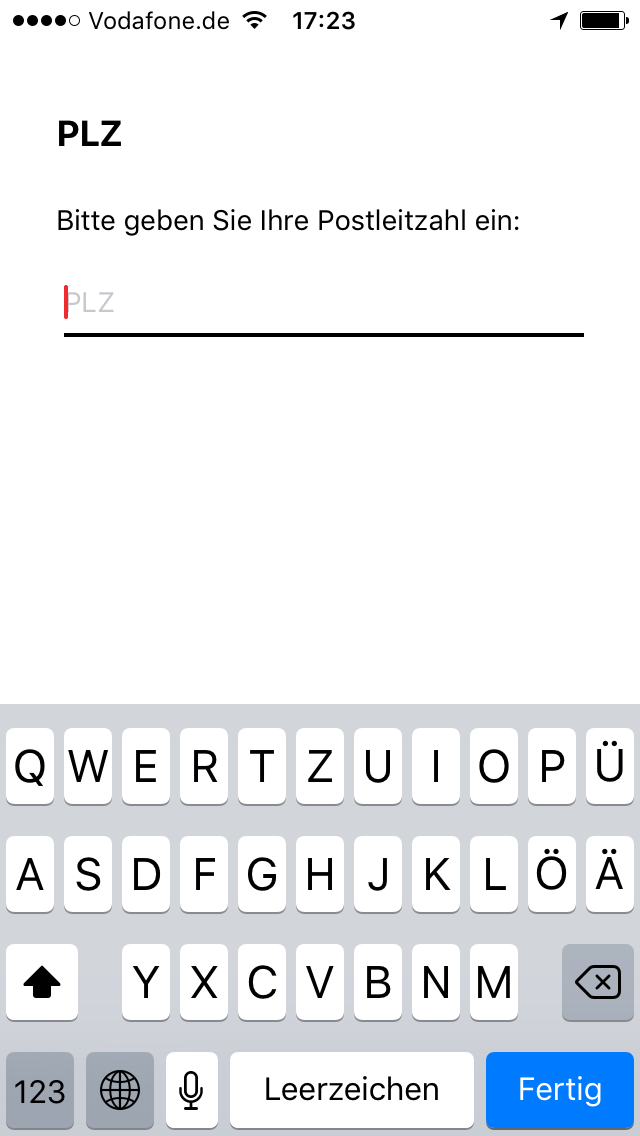Tap the blue Fertig key
640x1136 pixels.
click(x=560, y=1090)
